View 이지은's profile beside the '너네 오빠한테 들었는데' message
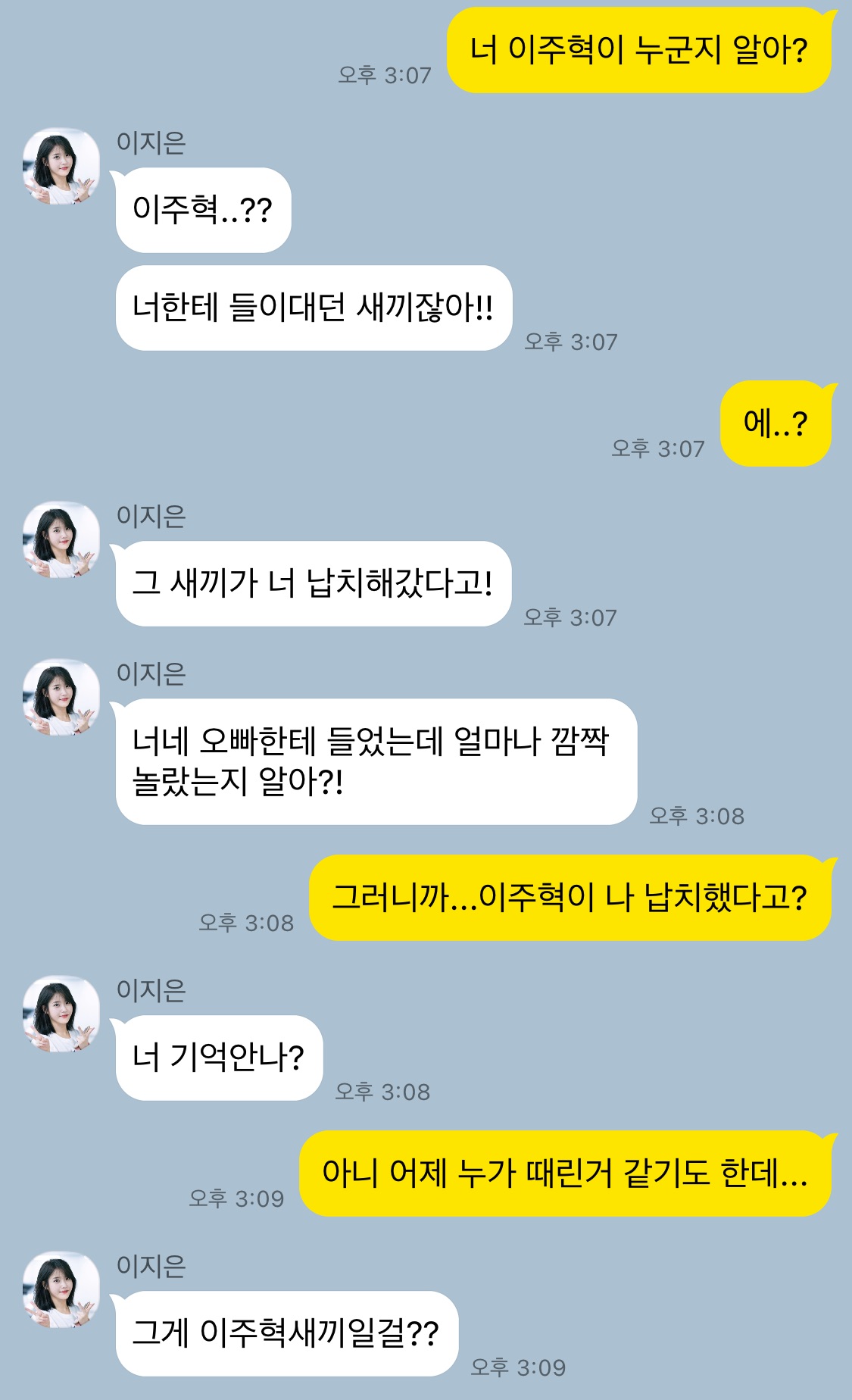The width and height of the screenshot is (852, 1400). click(61, 698)
